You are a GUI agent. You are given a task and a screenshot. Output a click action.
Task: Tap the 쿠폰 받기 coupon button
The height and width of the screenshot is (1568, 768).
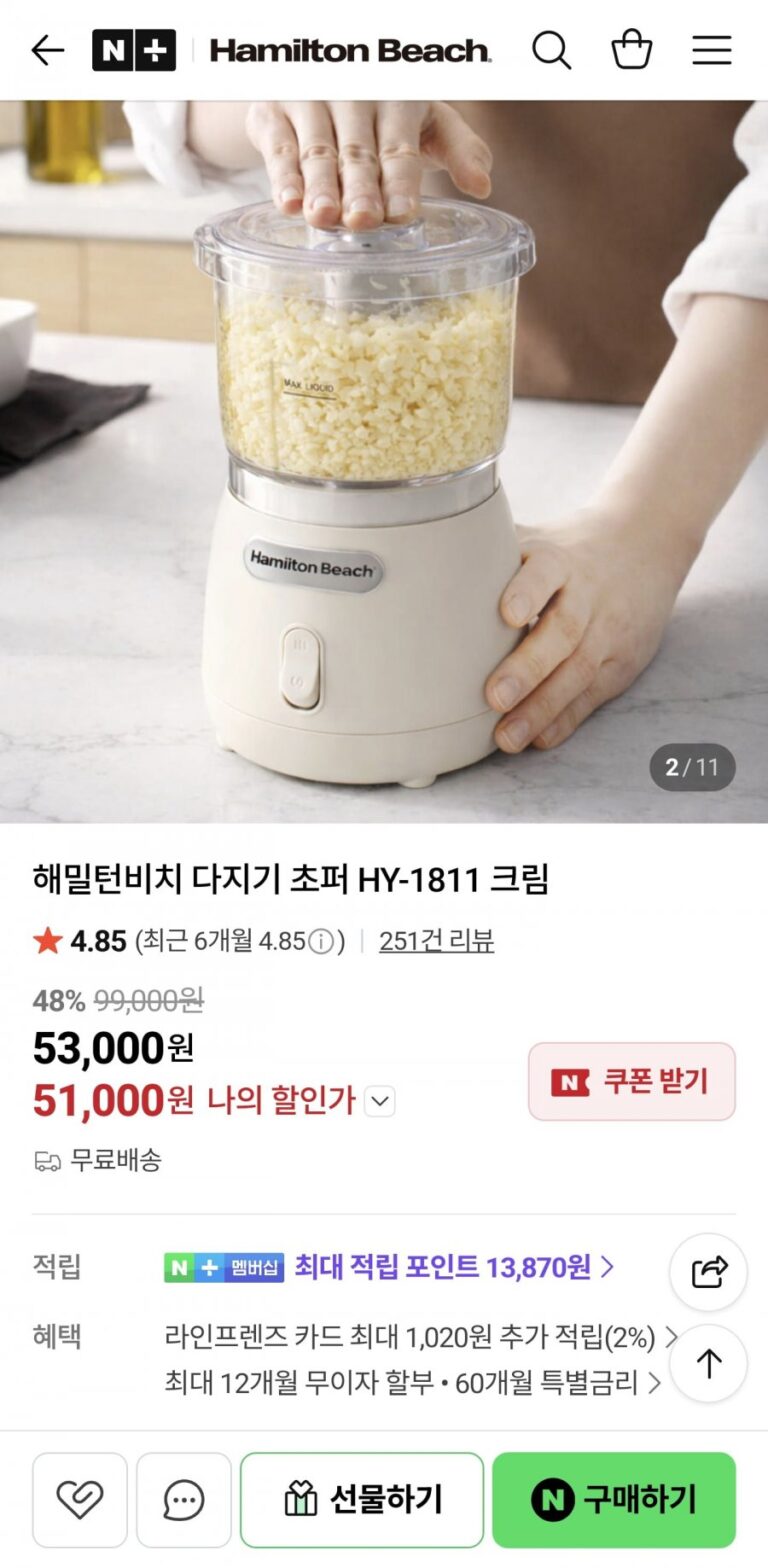tap(632, 1081)
